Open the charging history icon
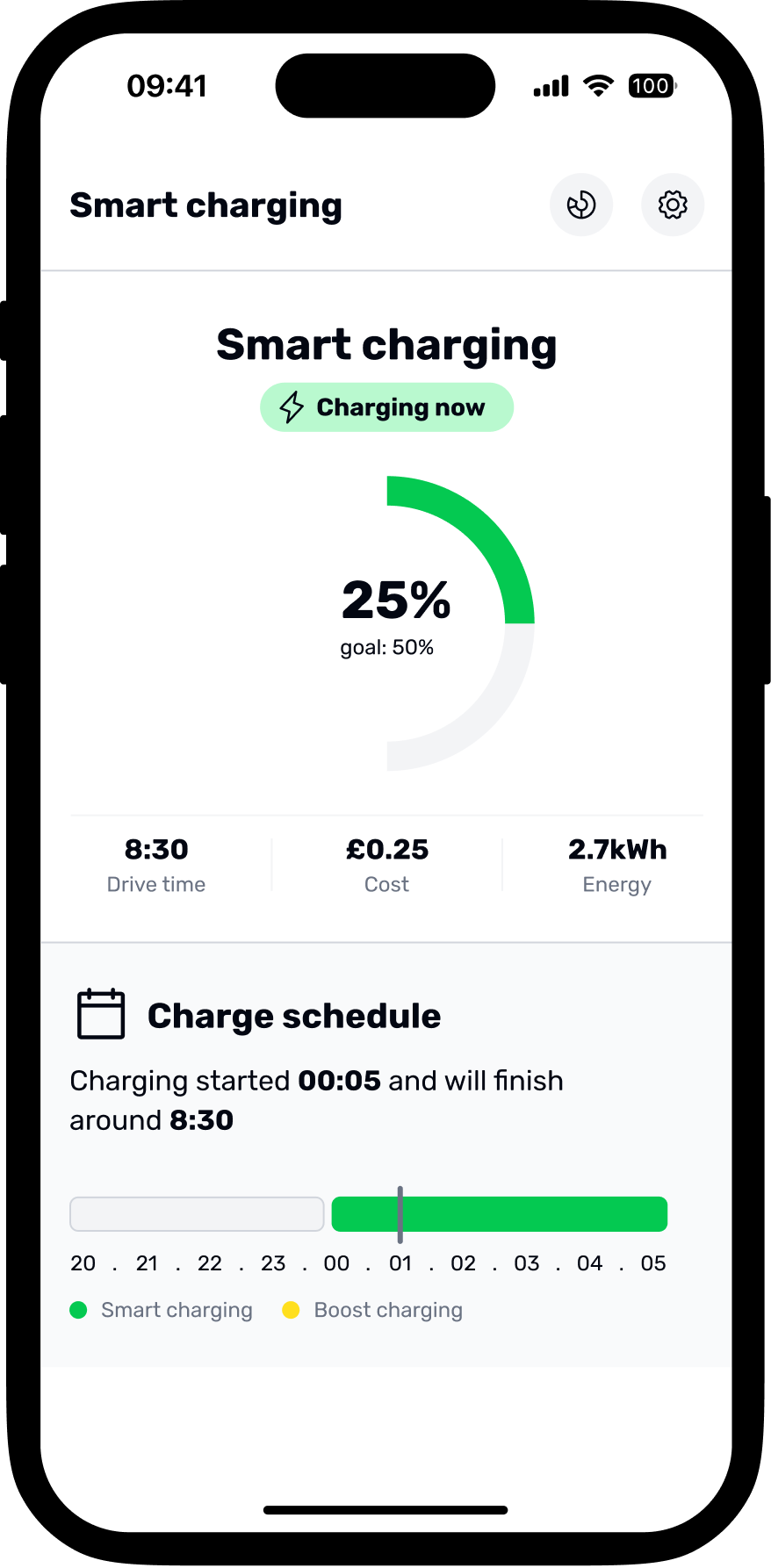This screenshot has height=1568, width=771. [581, 204]
